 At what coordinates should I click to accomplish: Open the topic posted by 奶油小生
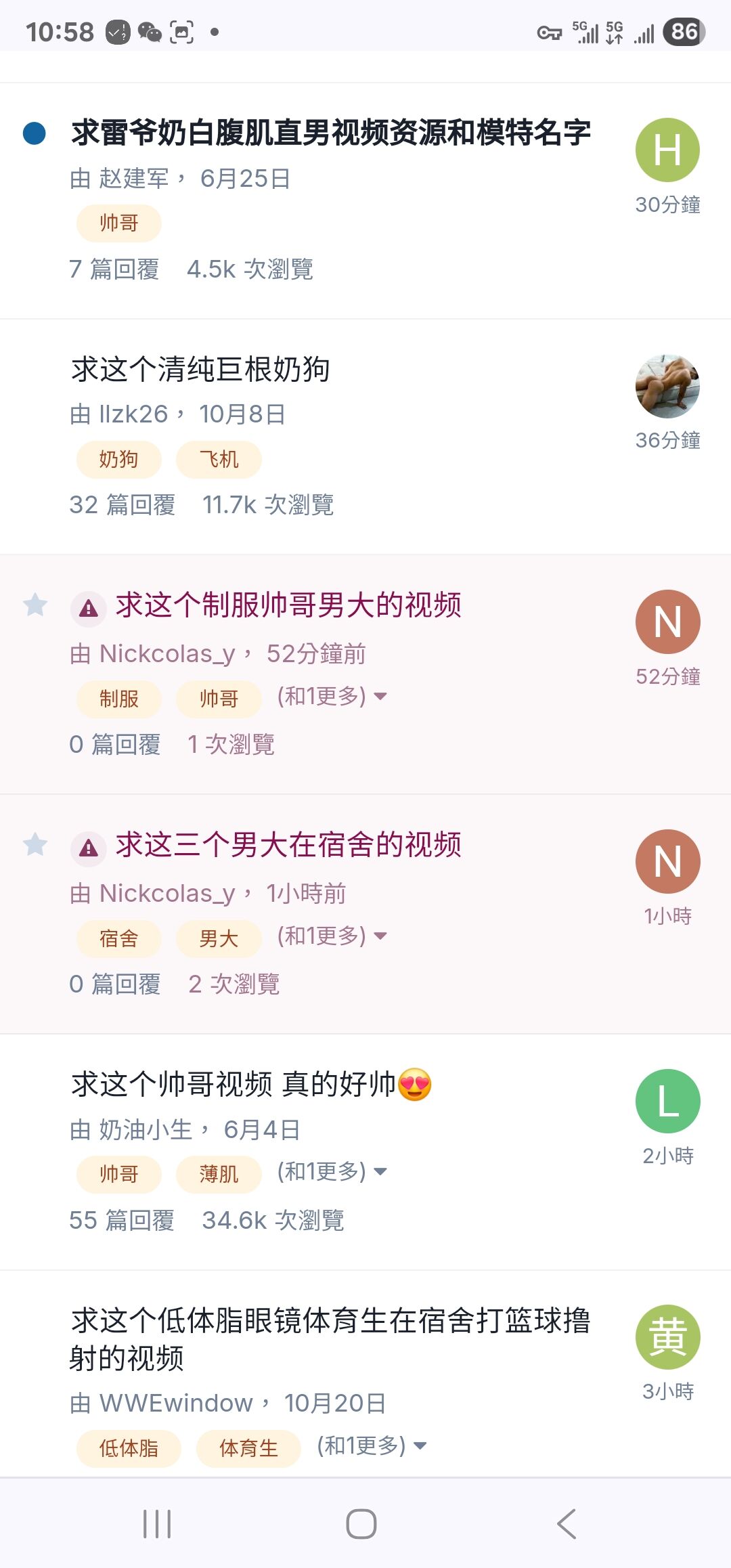pos(233,1085)
